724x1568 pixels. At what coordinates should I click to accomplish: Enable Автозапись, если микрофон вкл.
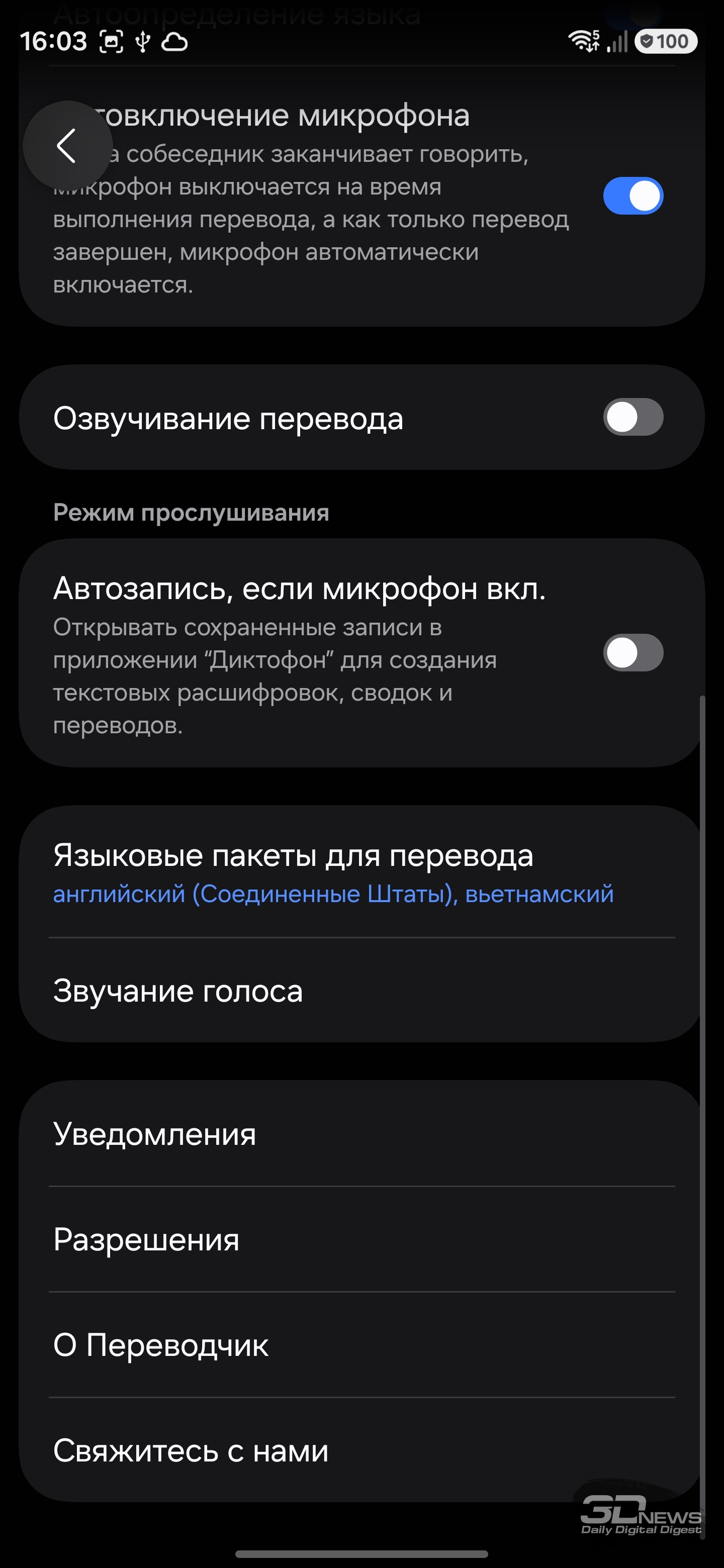[632, 653]
